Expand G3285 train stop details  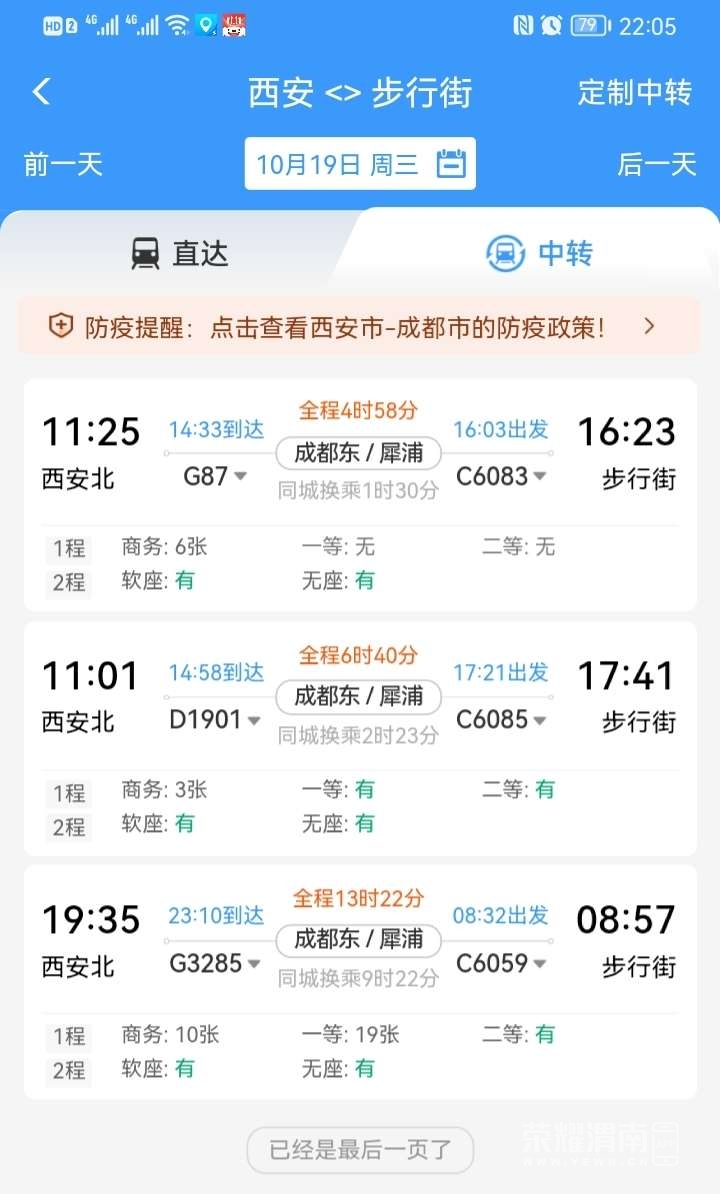click(215, 964)
